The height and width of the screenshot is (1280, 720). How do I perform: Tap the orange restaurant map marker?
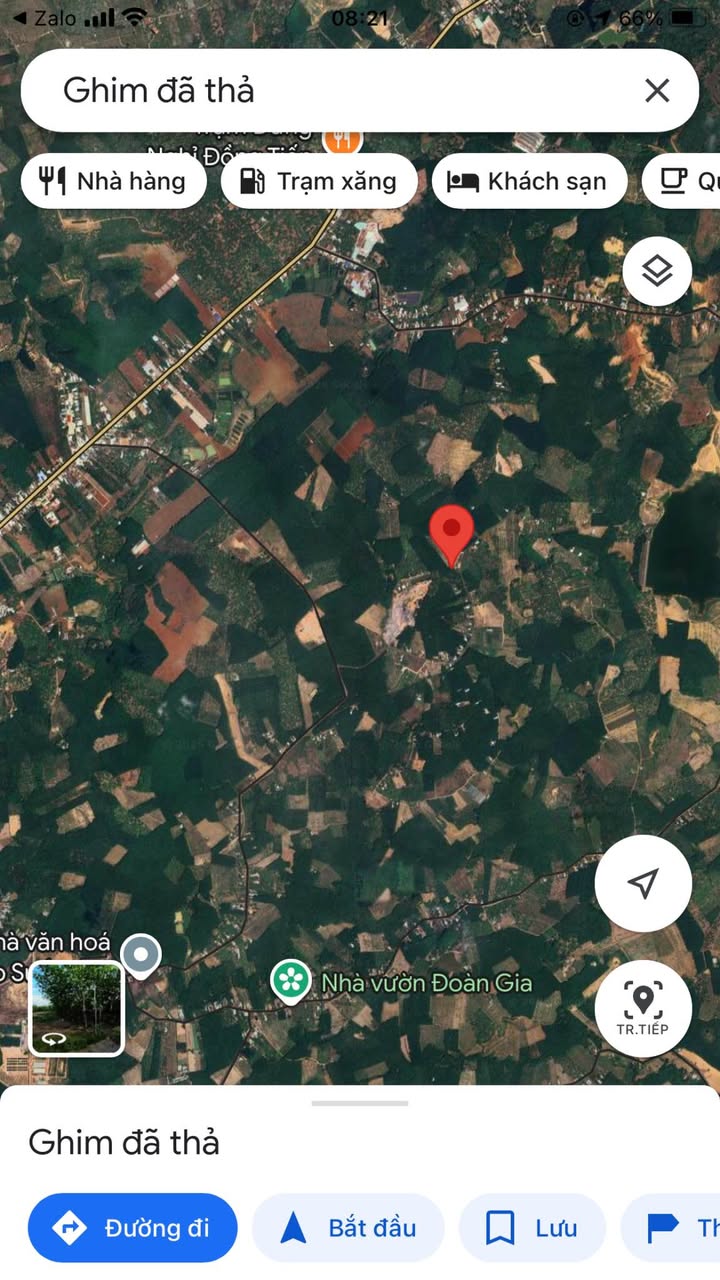coord(343,139)
